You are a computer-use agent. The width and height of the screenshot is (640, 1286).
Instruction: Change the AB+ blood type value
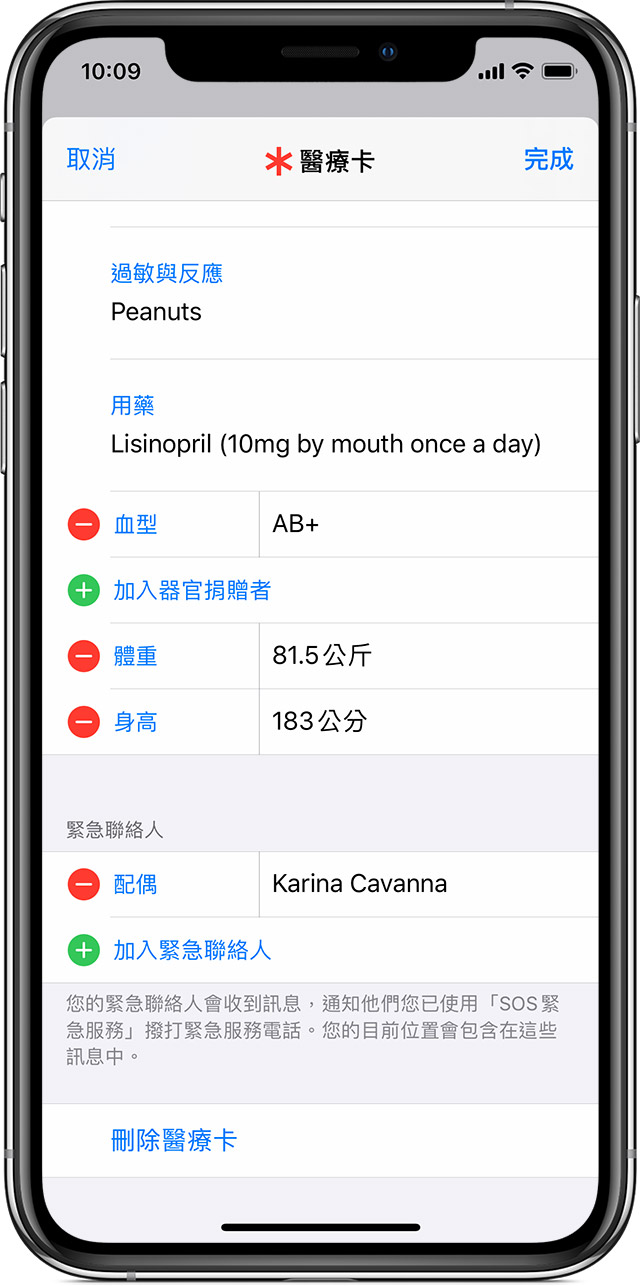tap(296, 525)
